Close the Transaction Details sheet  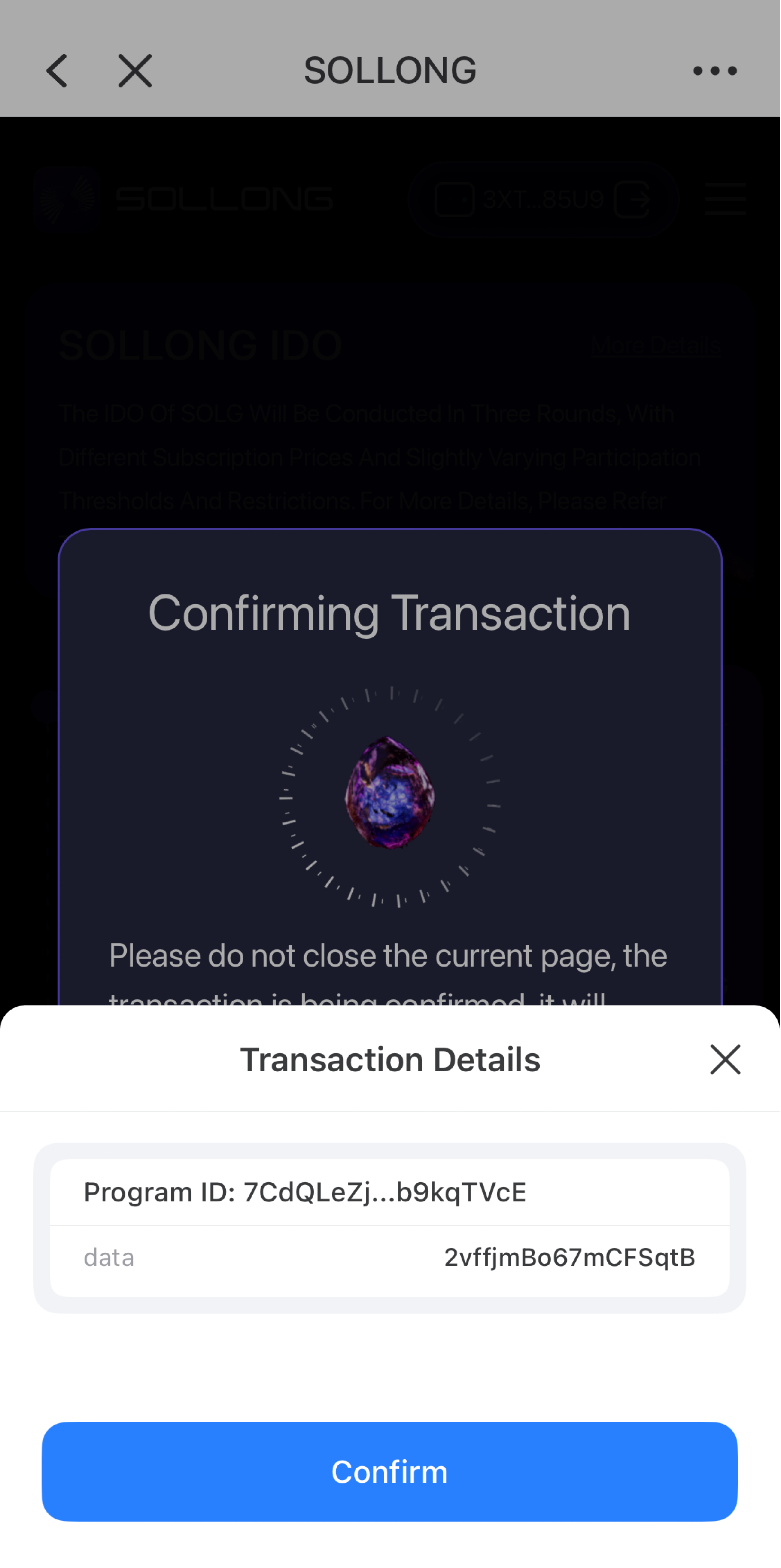(x=725, y=1060)
